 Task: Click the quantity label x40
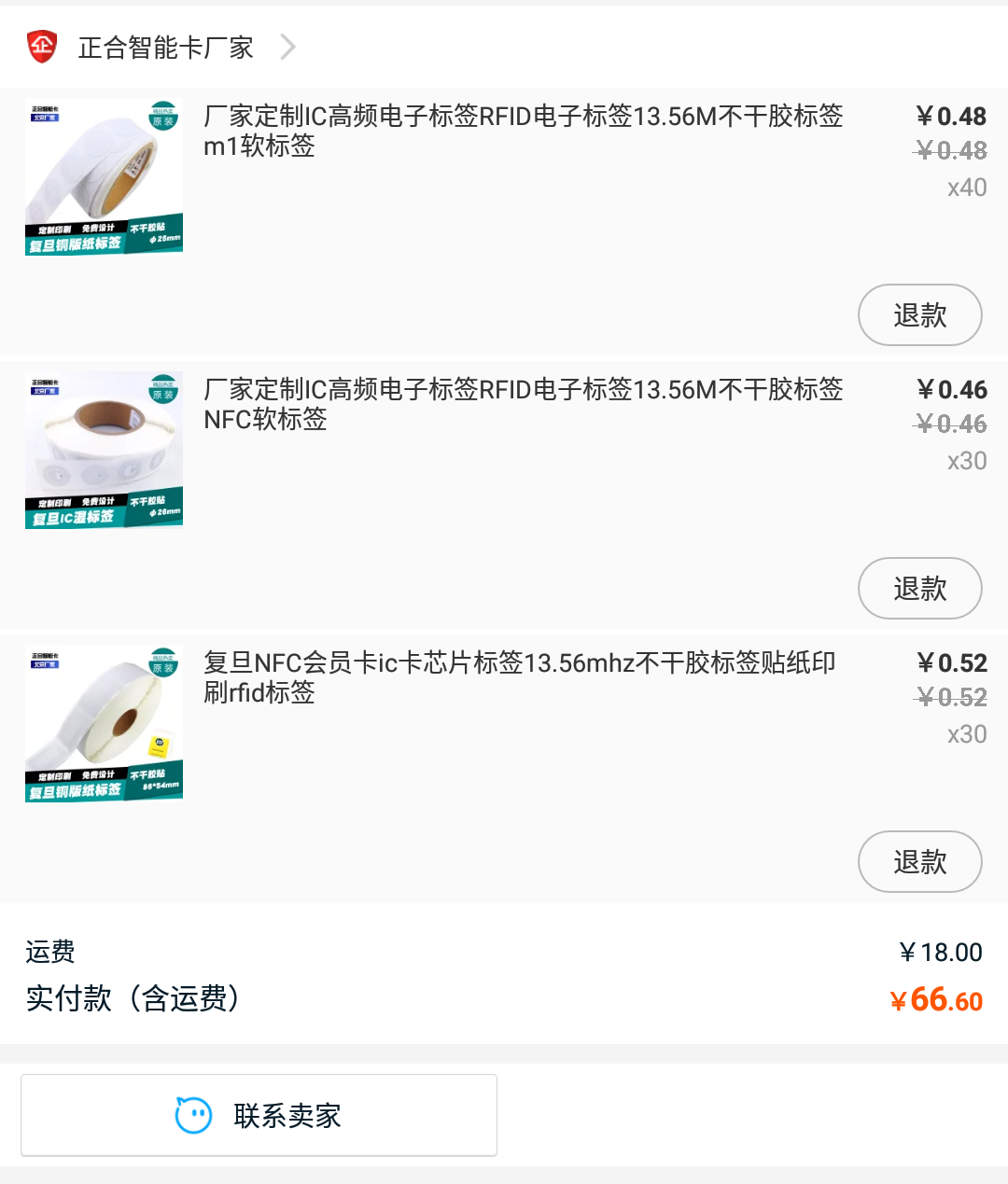pyautogui.click(x=967, y=188)
